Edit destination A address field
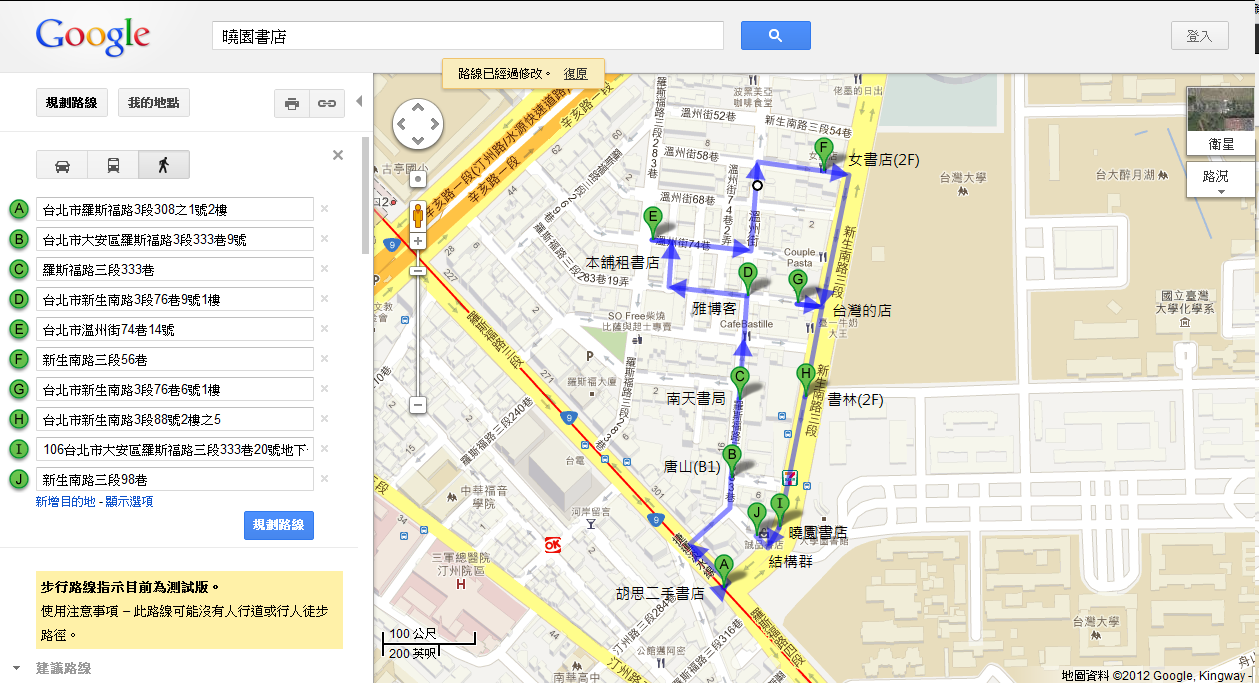Screen dimensions: 1259x683 click(x=175, y=210)
